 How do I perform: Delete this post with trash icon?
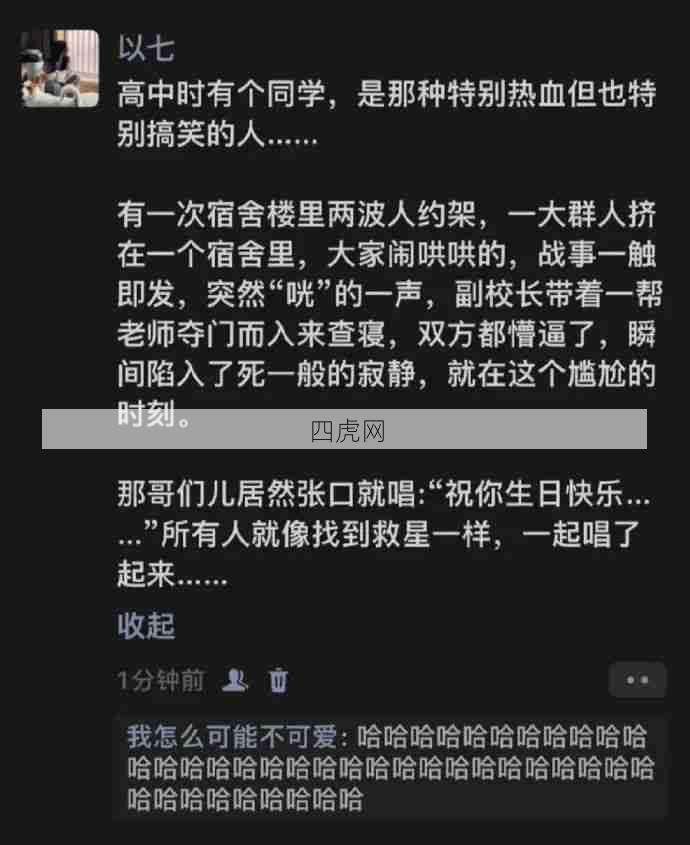(x=278, y=681)
